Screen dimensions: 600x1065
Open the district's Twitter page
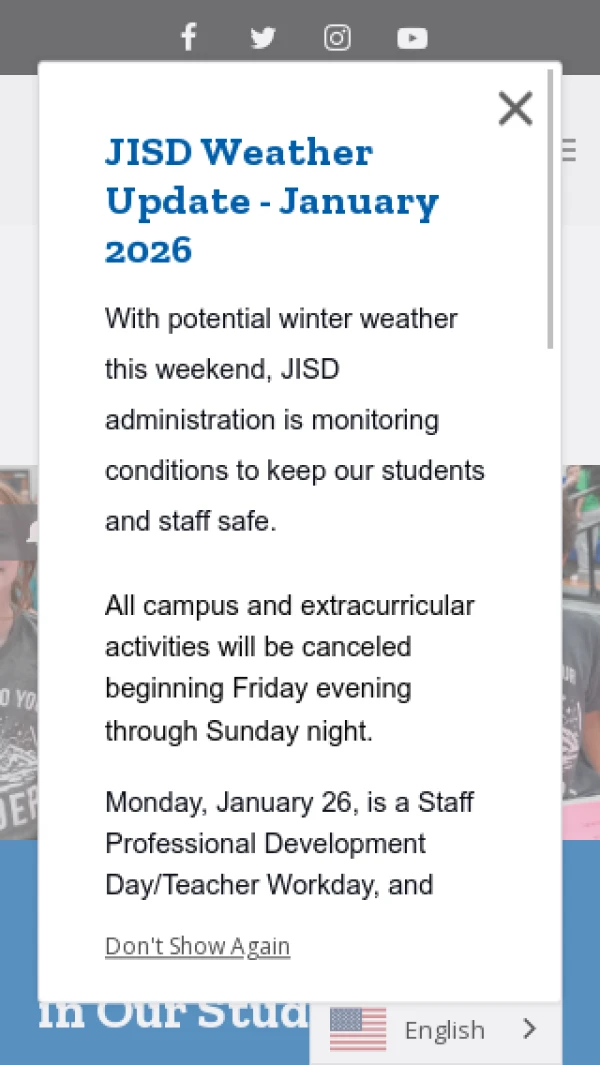[x=263, y=38]
